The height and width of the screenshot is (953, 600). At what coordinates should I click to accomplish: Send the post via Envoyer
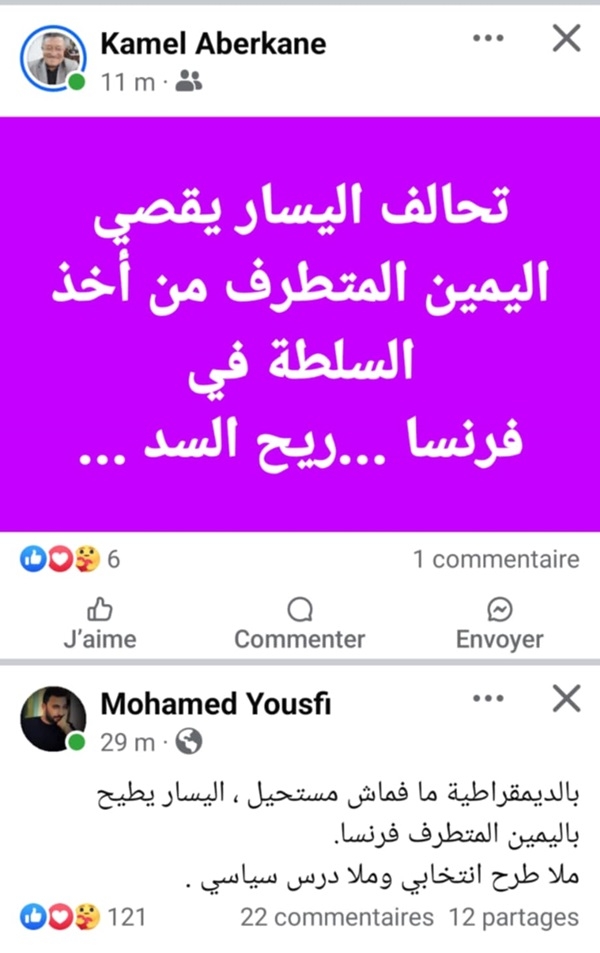point(499,625)
